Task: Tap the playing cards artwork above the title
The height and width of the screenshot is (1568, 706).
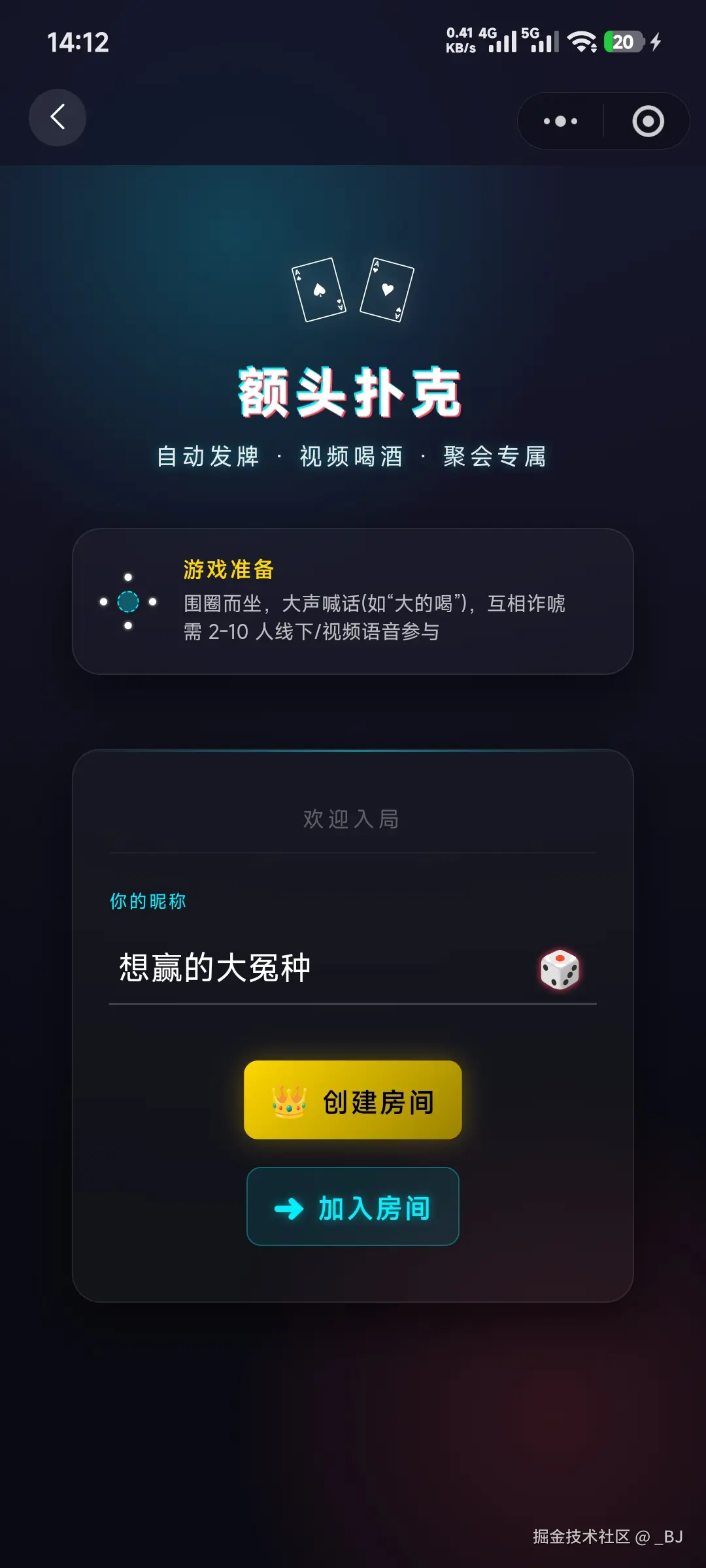Action: pos(353,291)
